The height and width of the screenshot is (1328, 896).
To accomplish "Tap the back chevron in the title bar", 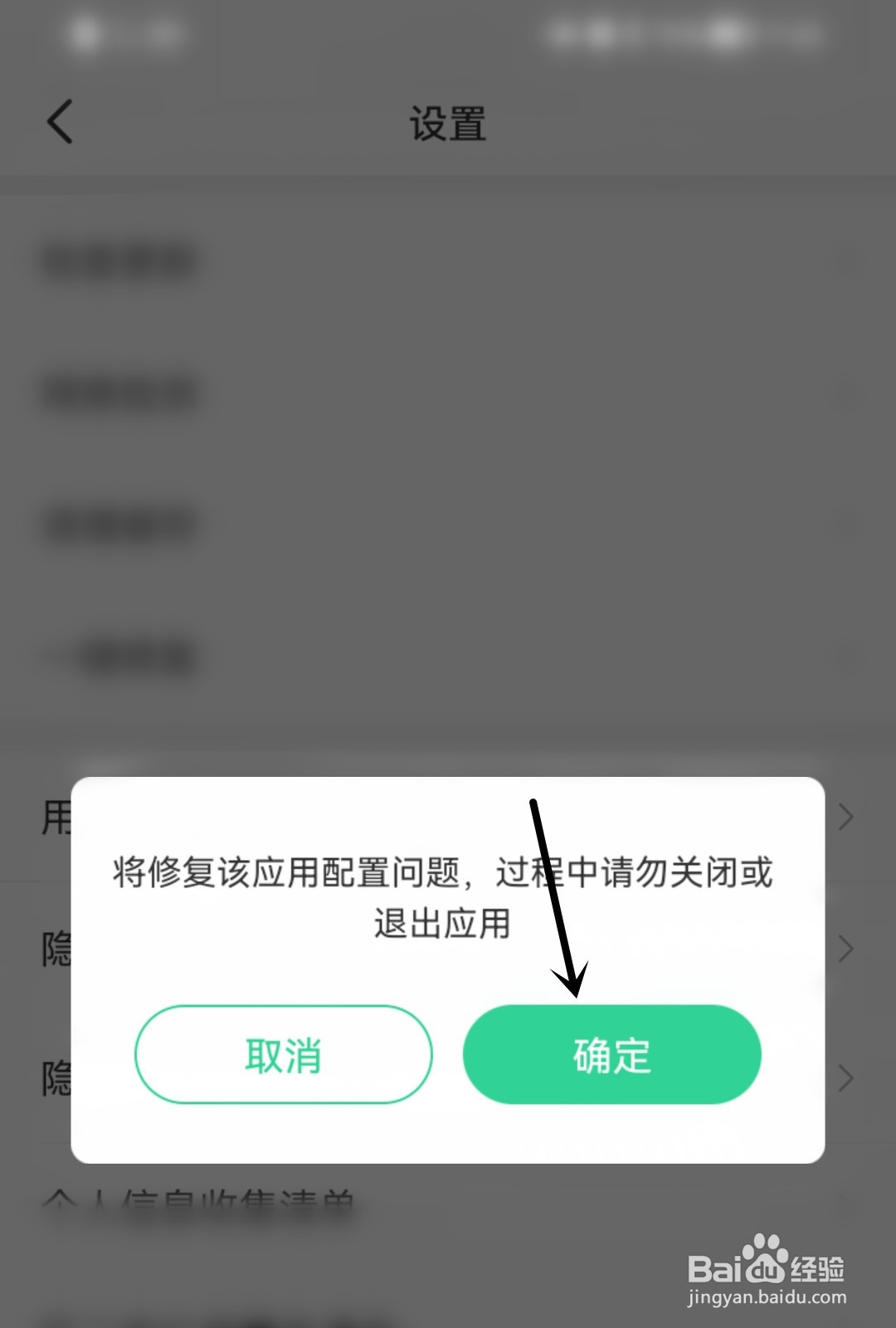I will pyautogui.click(x=58, y=120).
